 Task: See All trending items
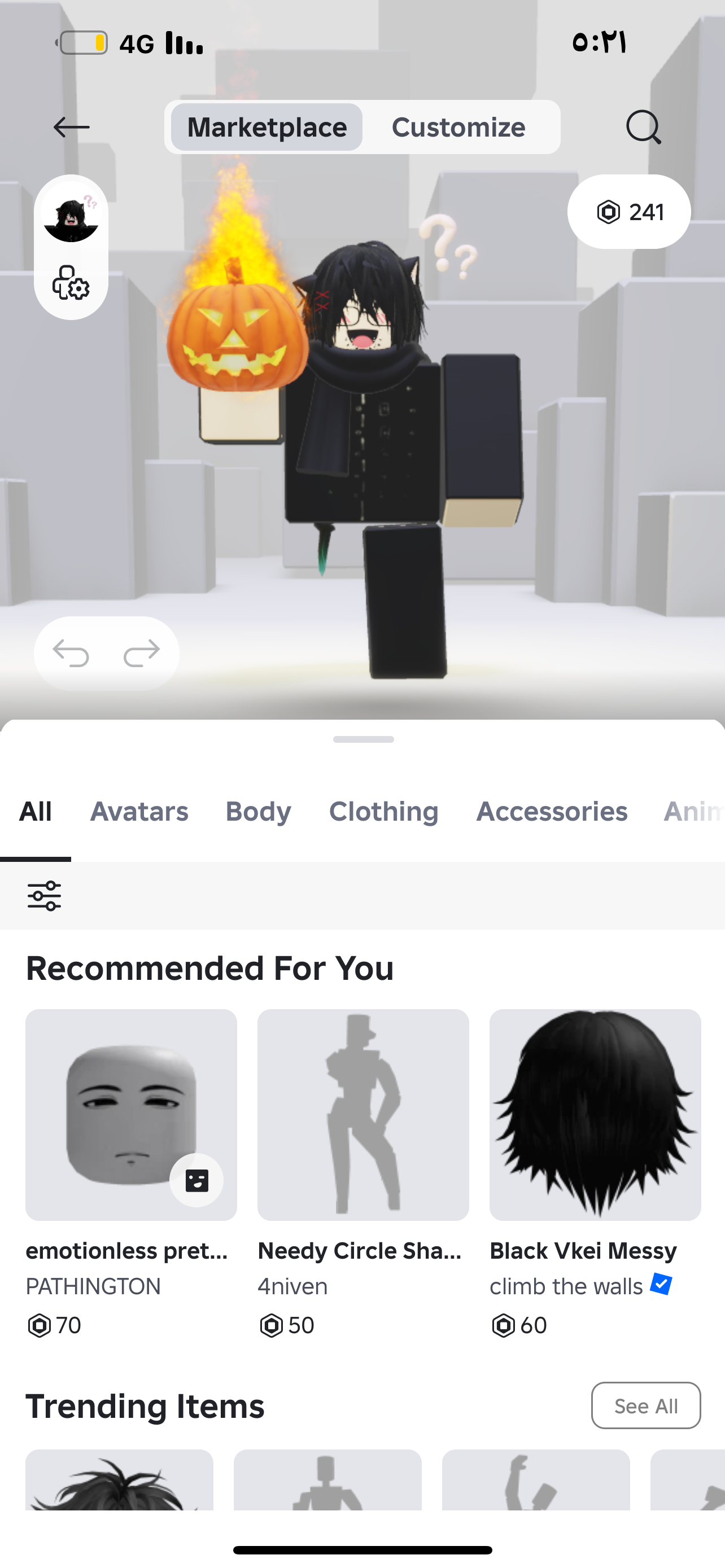(645, 1405)
